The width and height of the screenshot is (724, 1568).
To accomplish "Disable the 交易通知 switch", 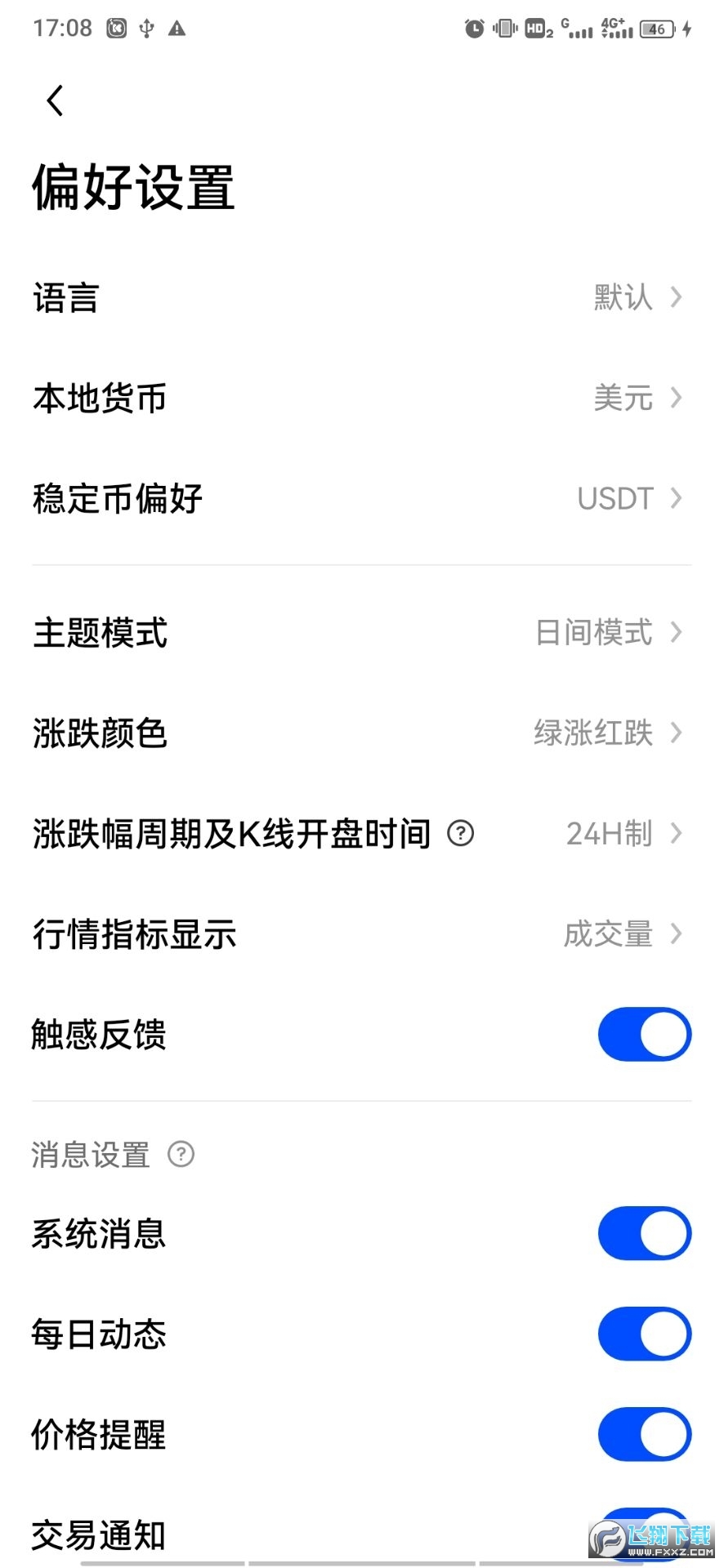I will click(x=645, y=1534).
